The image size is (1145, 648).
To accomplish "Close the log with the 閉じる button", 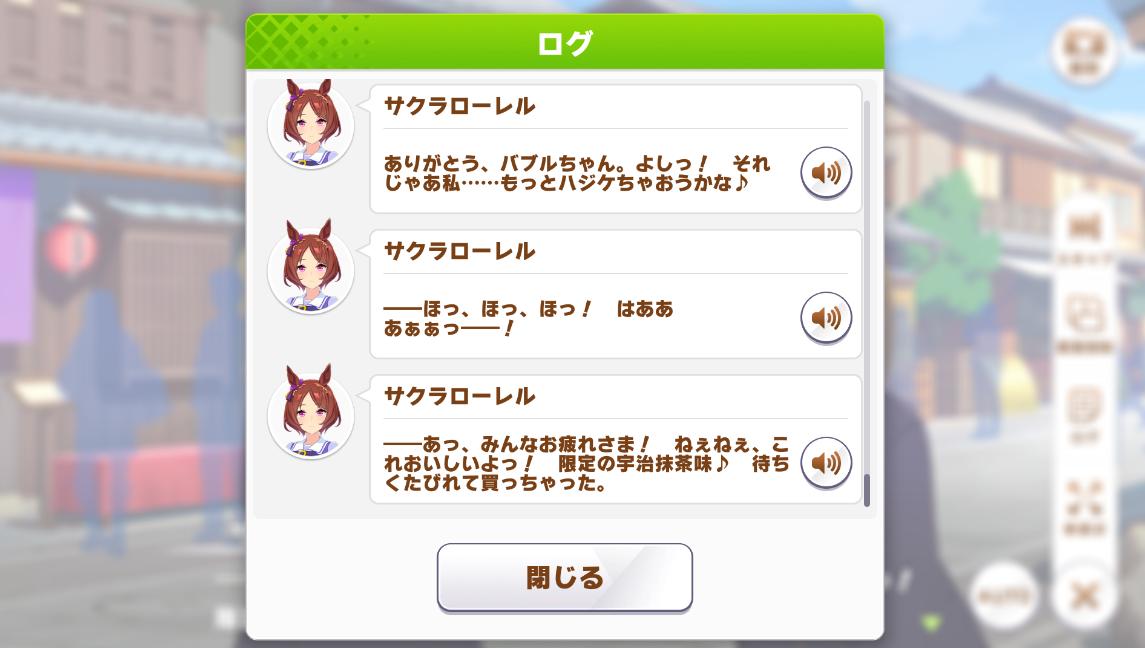I will click(564, 577).
